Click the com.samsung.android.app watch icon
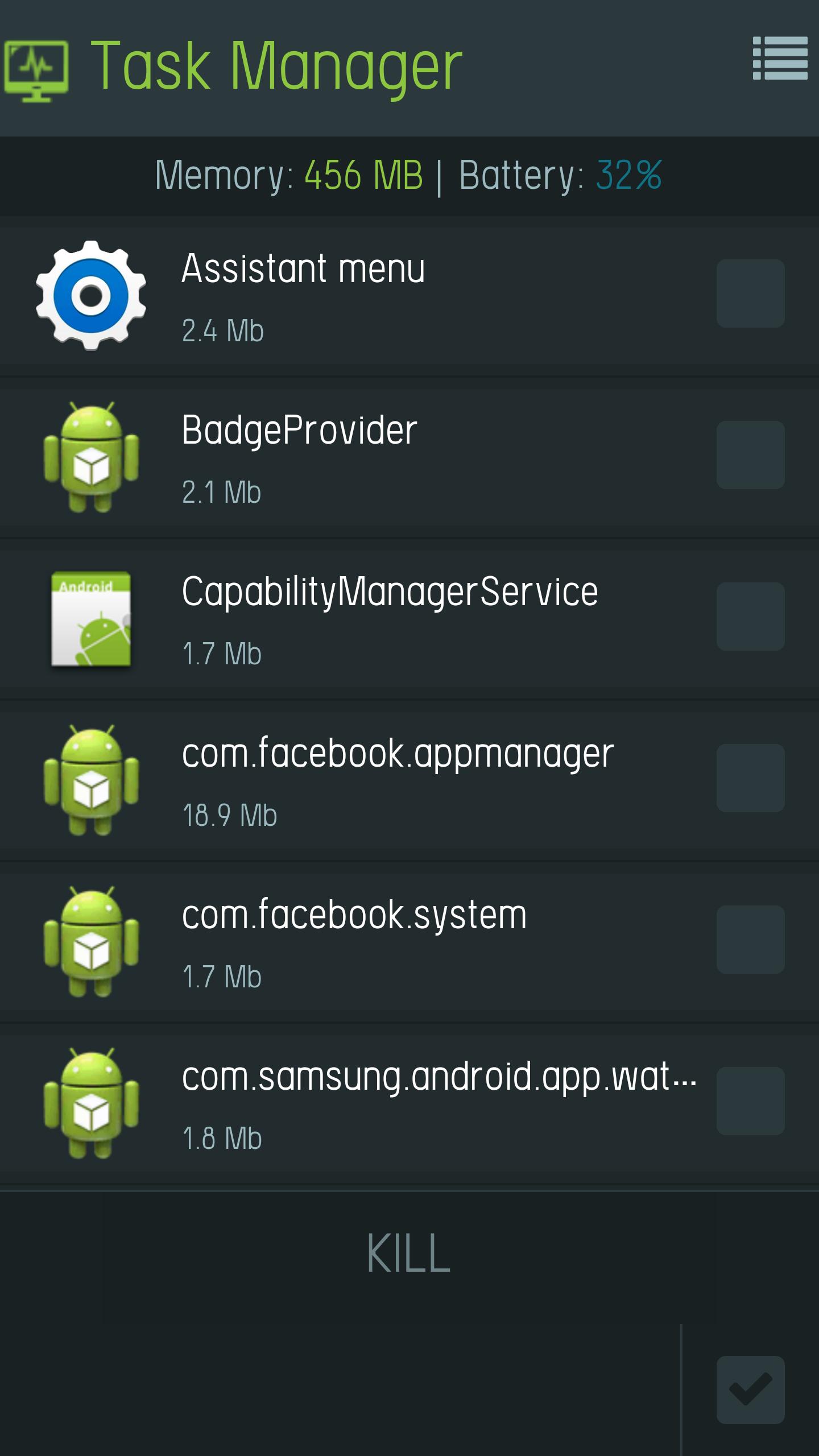This screenshot has height=1456, width=819. [x=91, y=1106]
